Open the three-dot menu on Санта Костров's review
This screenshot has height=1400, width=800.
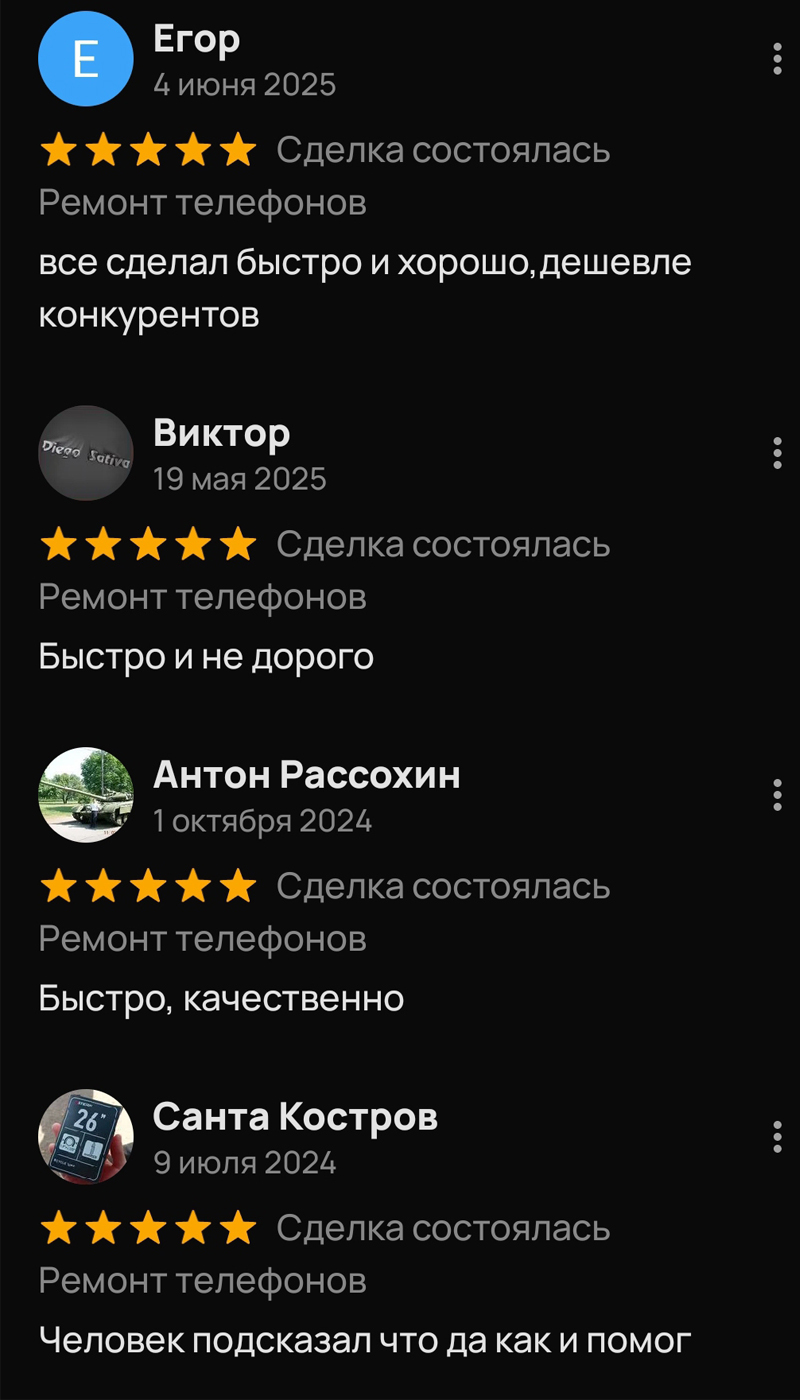coord(777,1136)
